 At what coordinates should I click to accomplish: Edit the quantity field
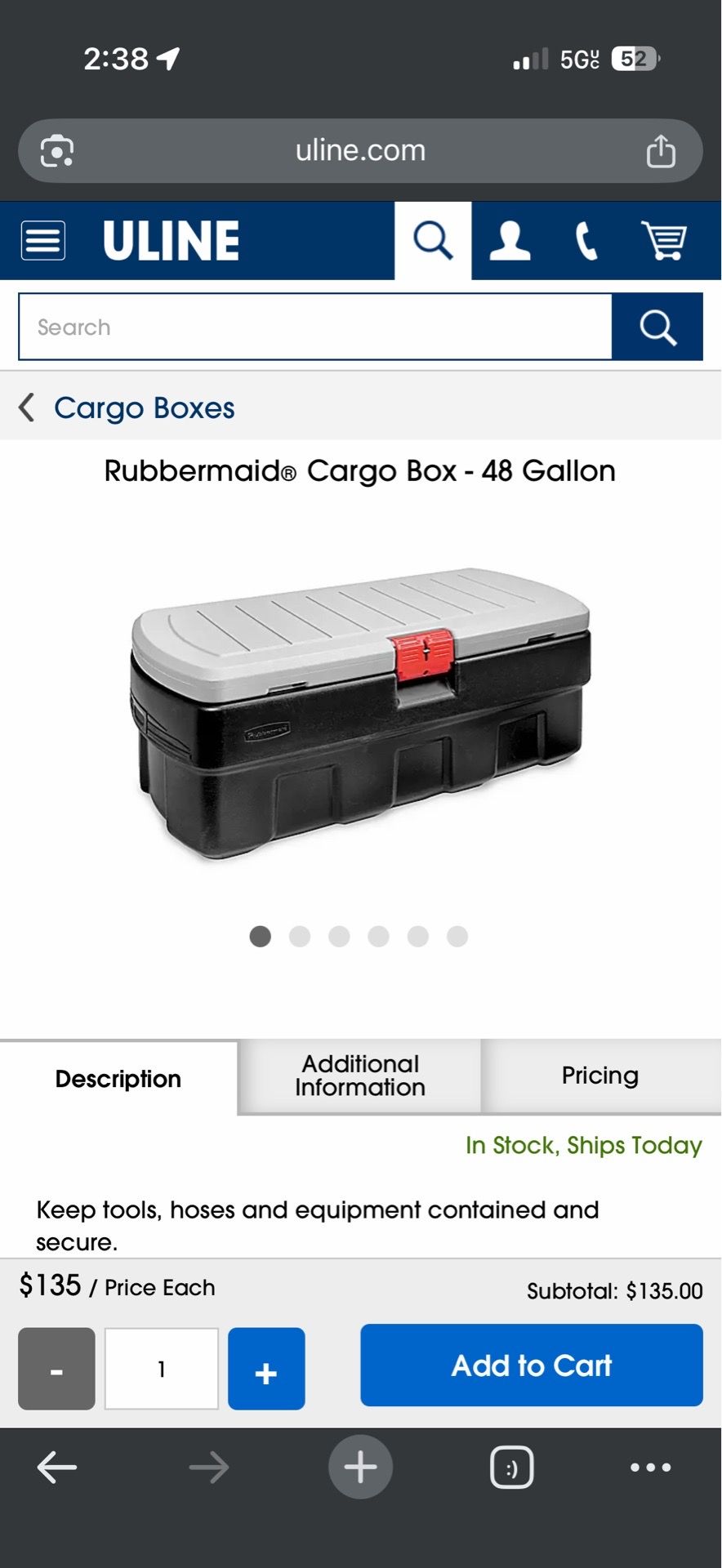(x=162, y=1369)
